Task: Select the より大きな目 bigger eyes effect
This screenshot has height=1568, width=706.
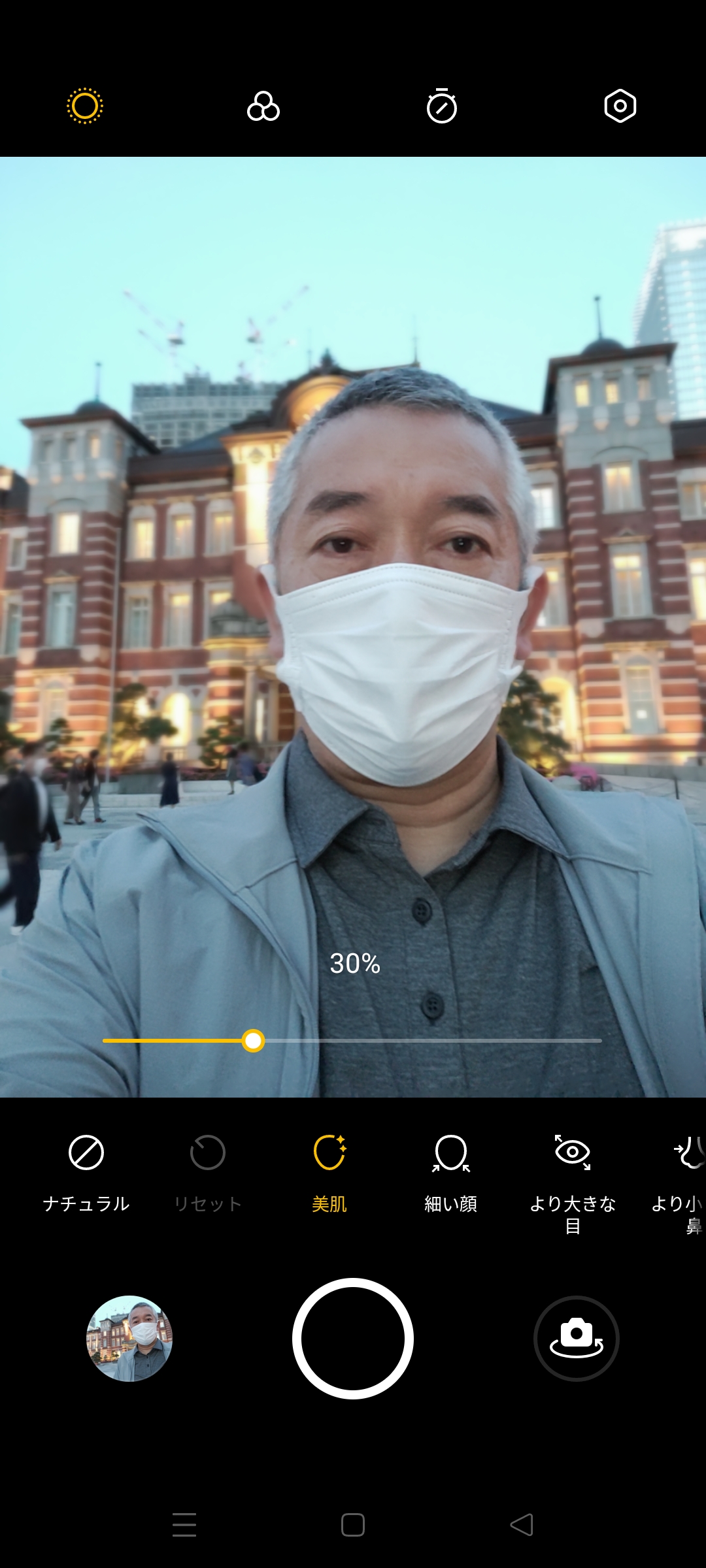Action: click(x=573, y=1176)
